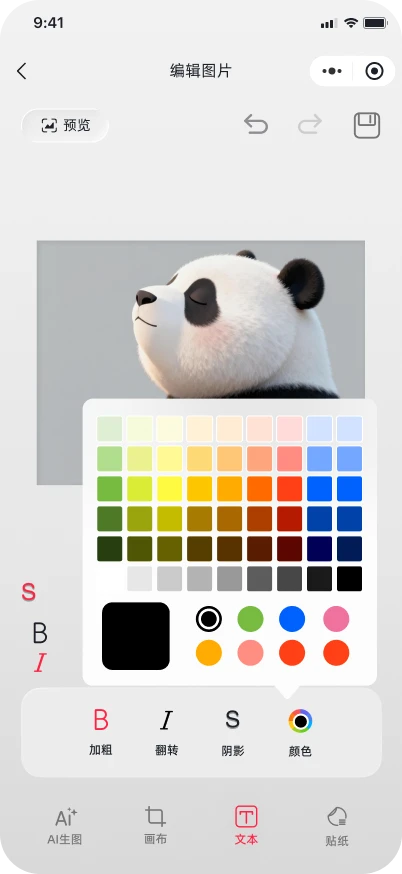Enable 阴影 text shadow
Screen dimensions: 402x874
(x=233, y=731)
